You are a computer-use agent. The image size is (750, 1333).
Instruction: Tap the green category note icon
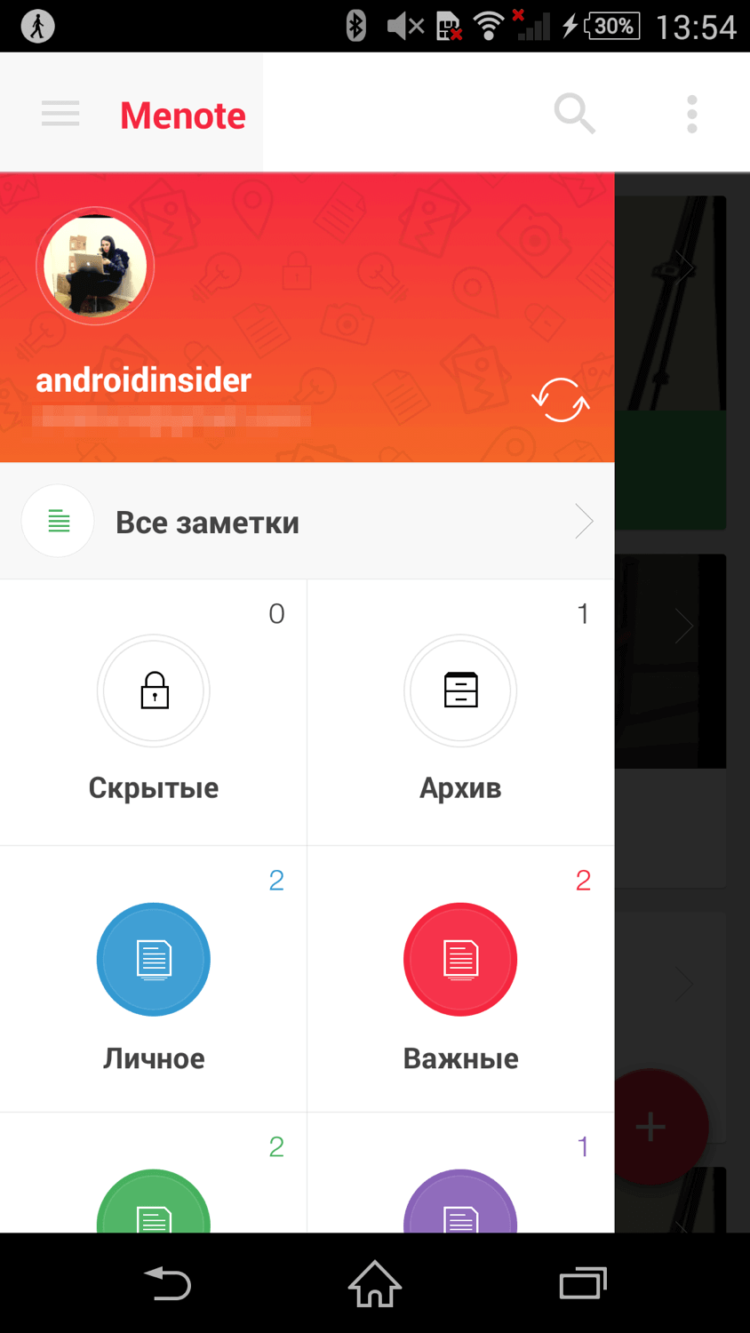[x=153, y=1210]
